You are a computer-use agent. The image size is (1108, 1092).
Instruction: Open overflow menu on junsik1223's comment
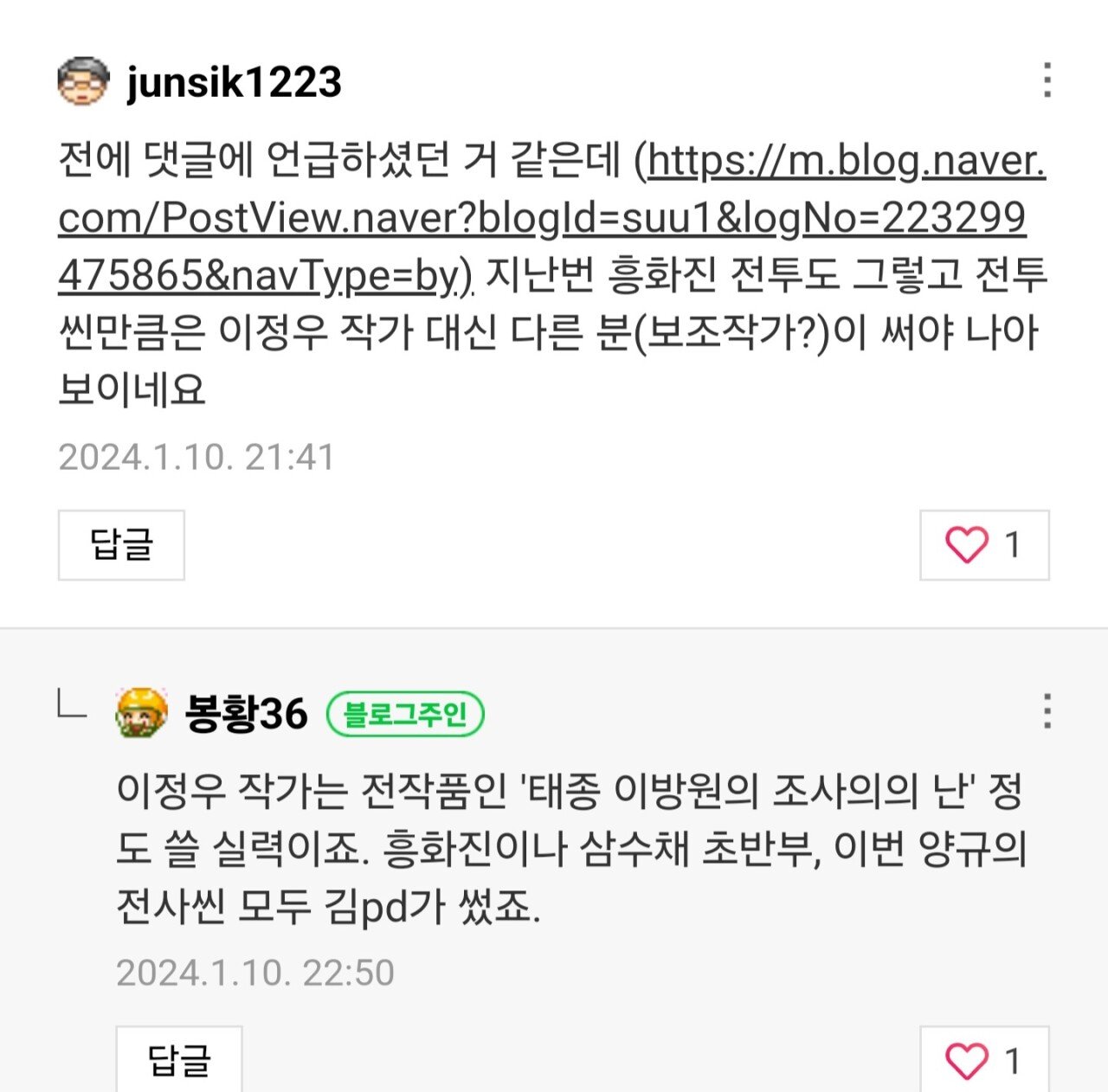[1047, 80]
